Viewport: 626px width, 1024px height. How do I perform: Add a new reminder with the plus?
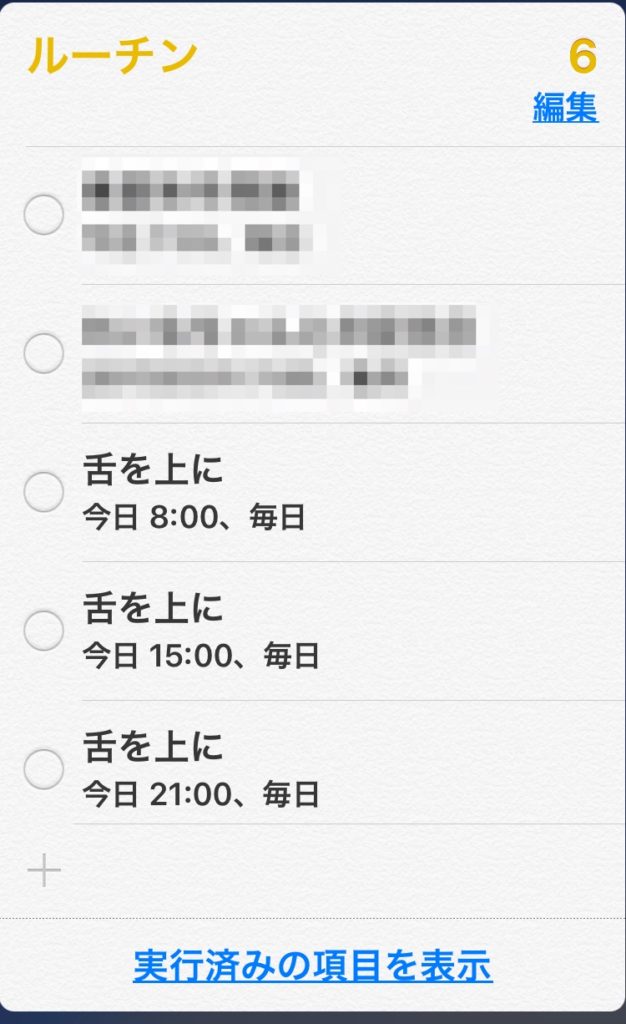(x=44, y=870)
